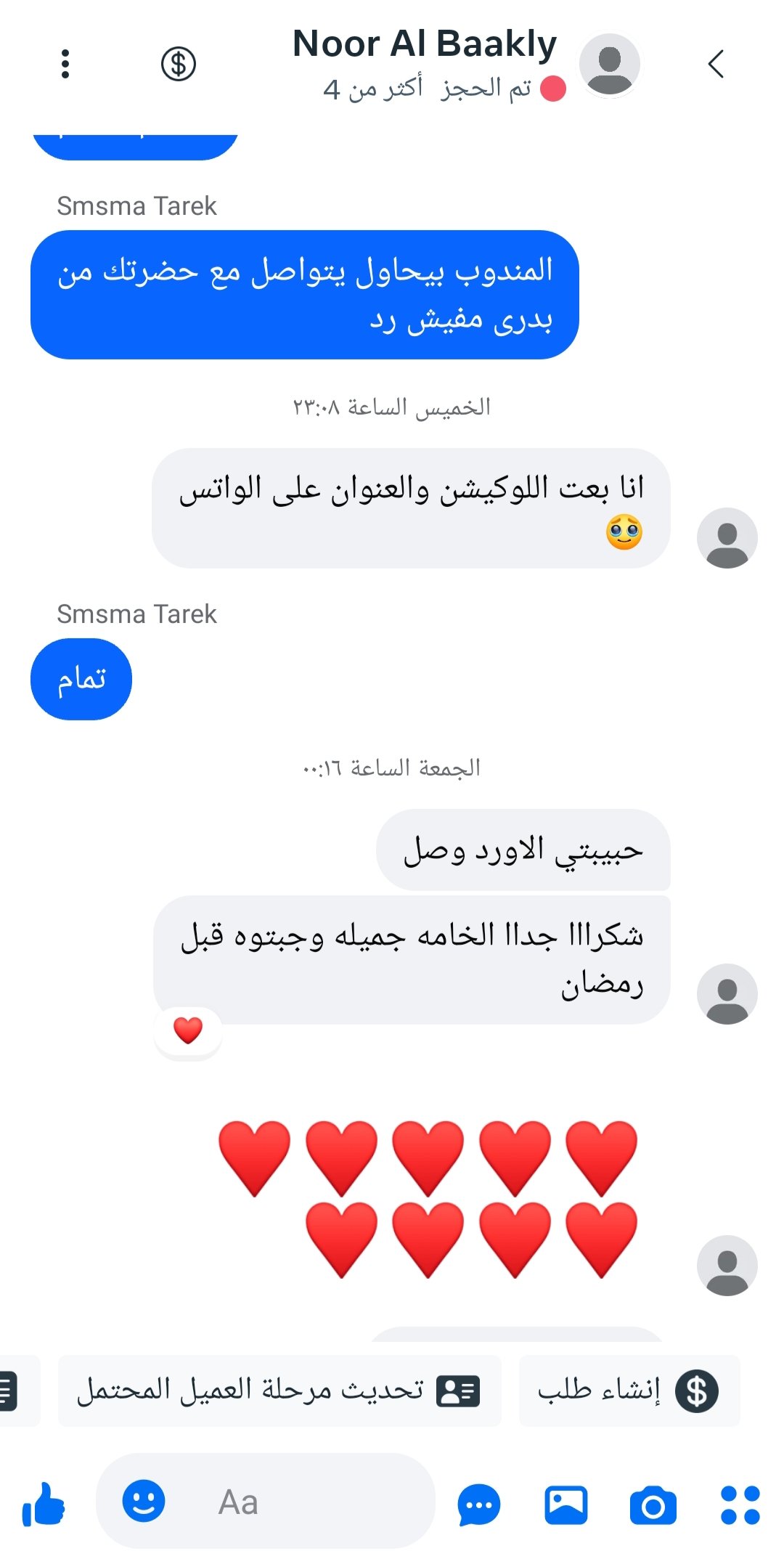Go back using the header arrow
784x1567 pixels.
point(716,64)
